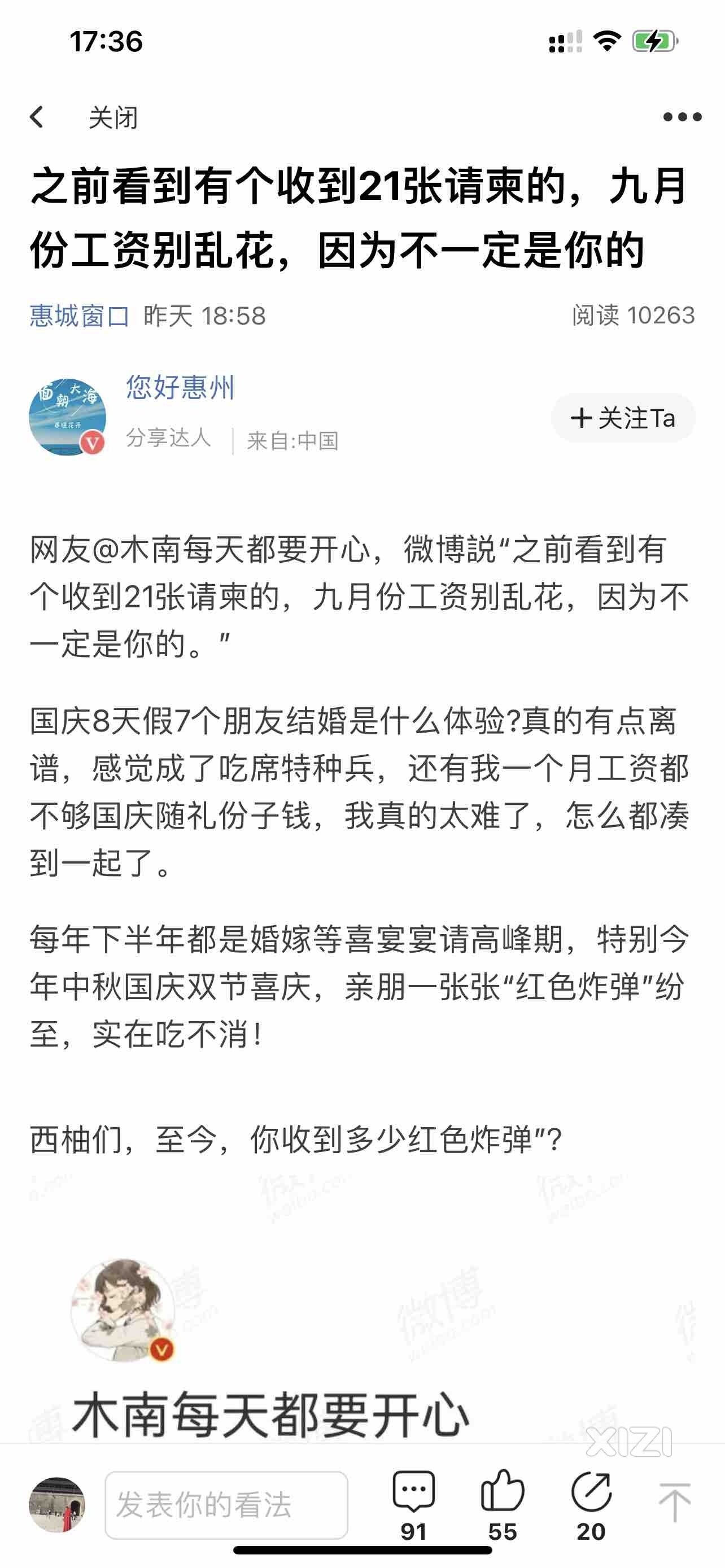Open author 您好惠州's profile name
The width and height of the screenshot is (725, 1568).
pos(180,387)
